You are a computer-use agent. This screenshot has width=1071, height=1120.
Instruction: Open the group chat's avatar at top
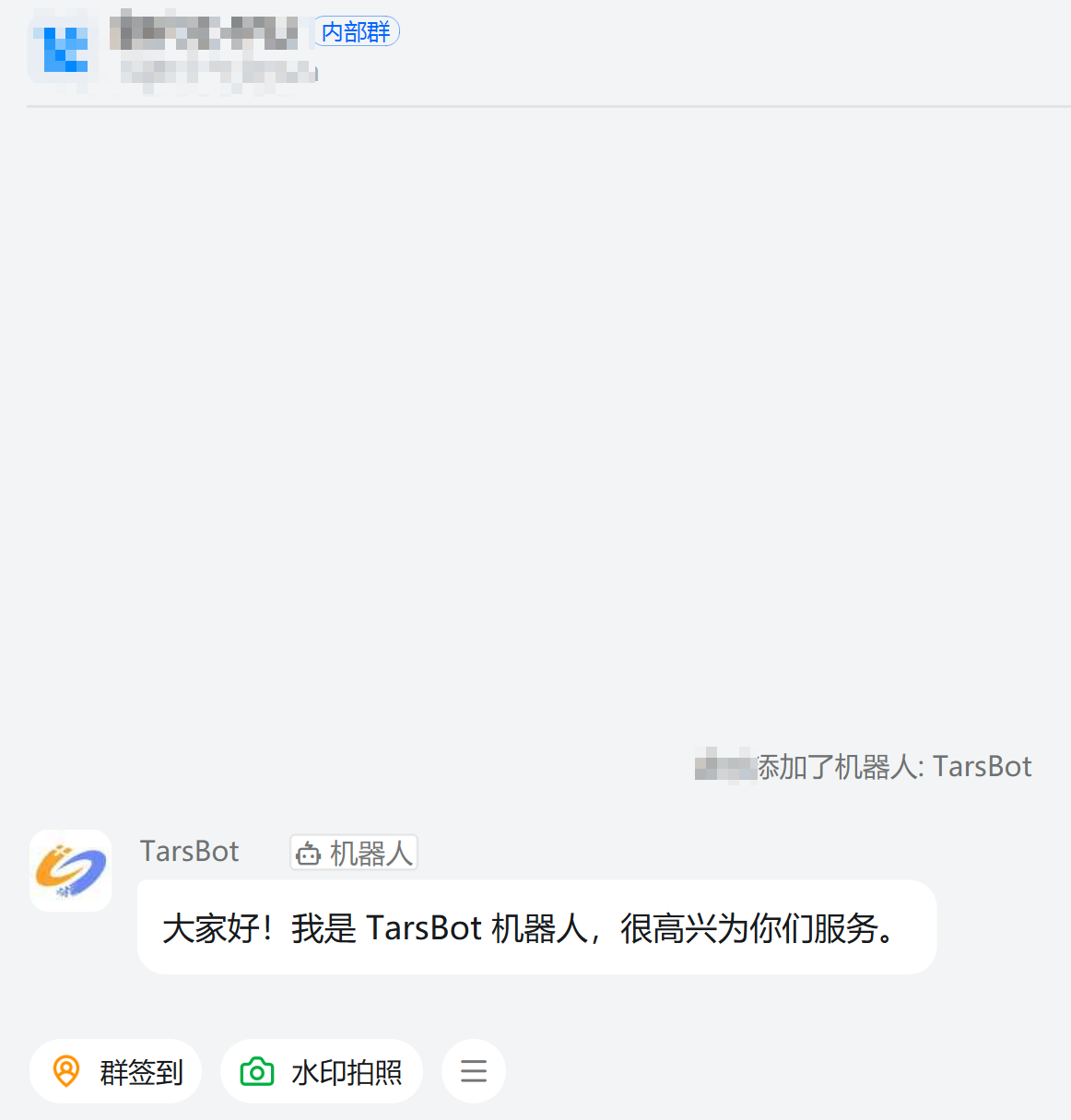(63, 50)
